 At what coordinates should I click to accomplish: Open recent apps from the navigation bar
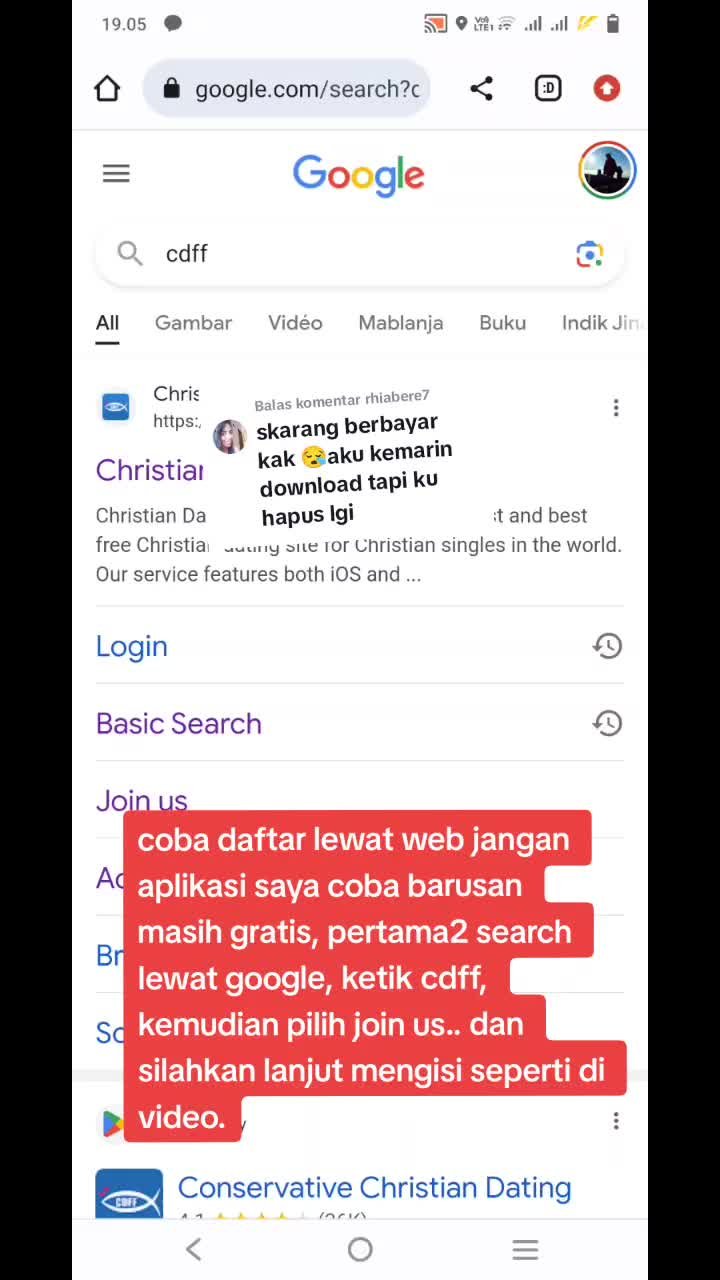pos(525,1249)
